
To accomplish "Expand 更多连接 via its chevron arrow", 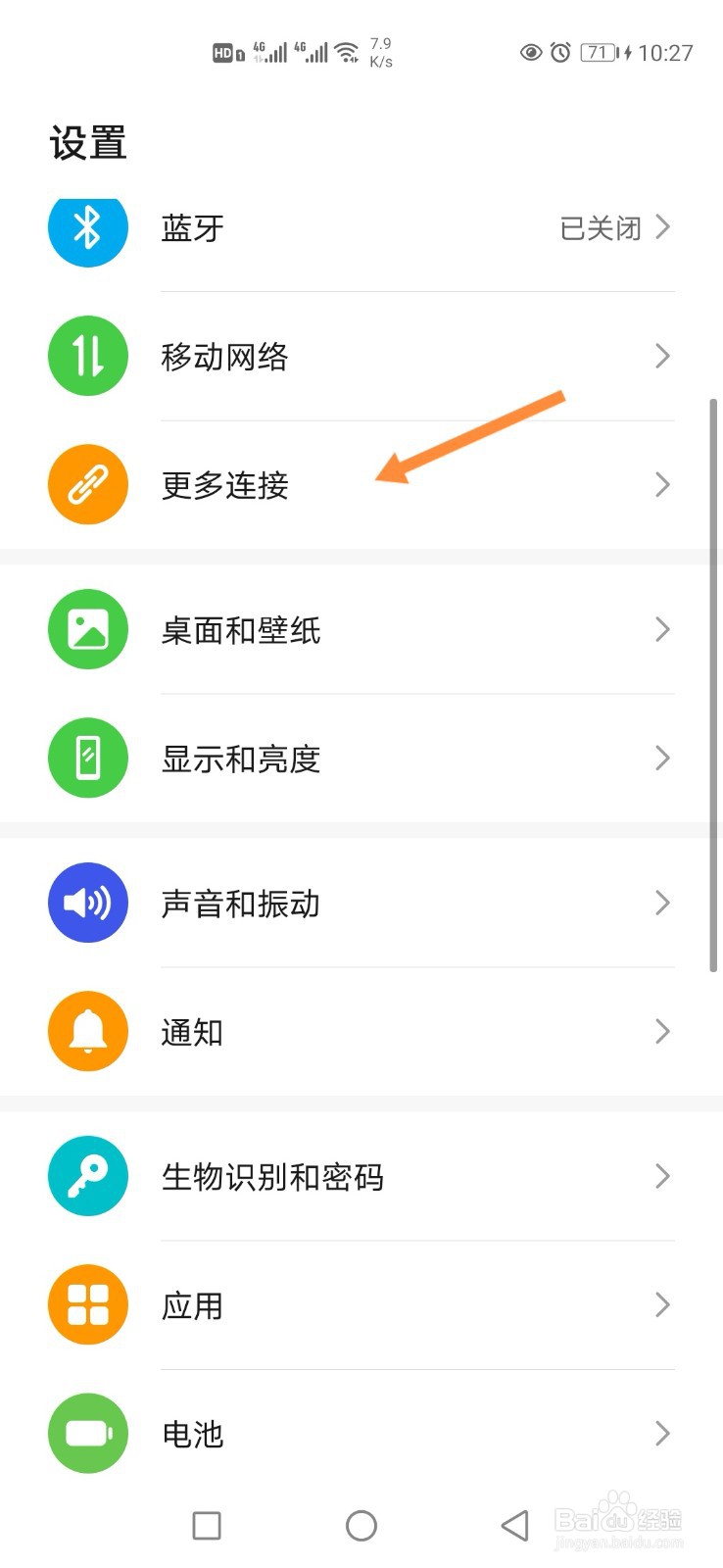I will [x=661, y=484].
